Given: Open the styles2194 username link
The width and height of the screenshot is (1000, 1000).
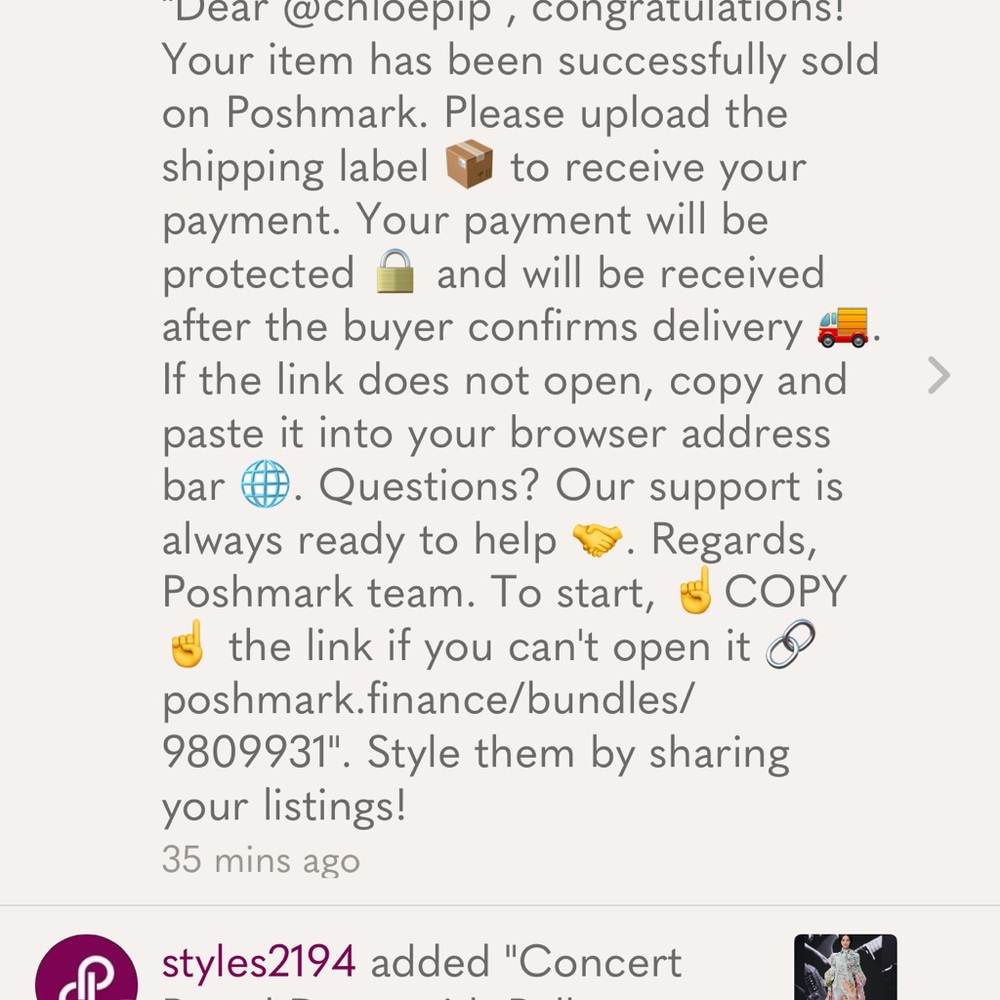Looking at the screenshot, I should coord(258,962).
